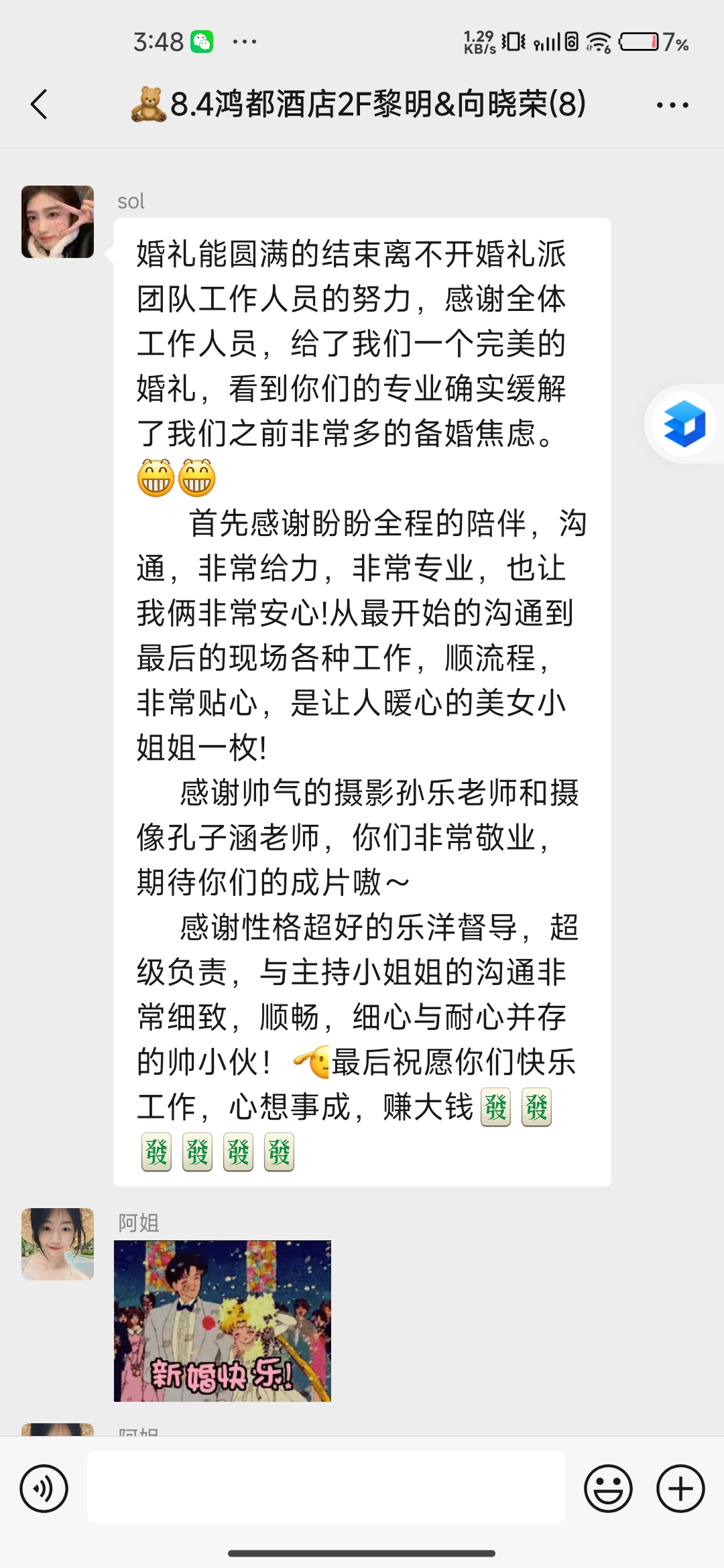This screenshot has height=1568, width=724.
Task: Open the plus attachments menu
Action: point(680,1488)
